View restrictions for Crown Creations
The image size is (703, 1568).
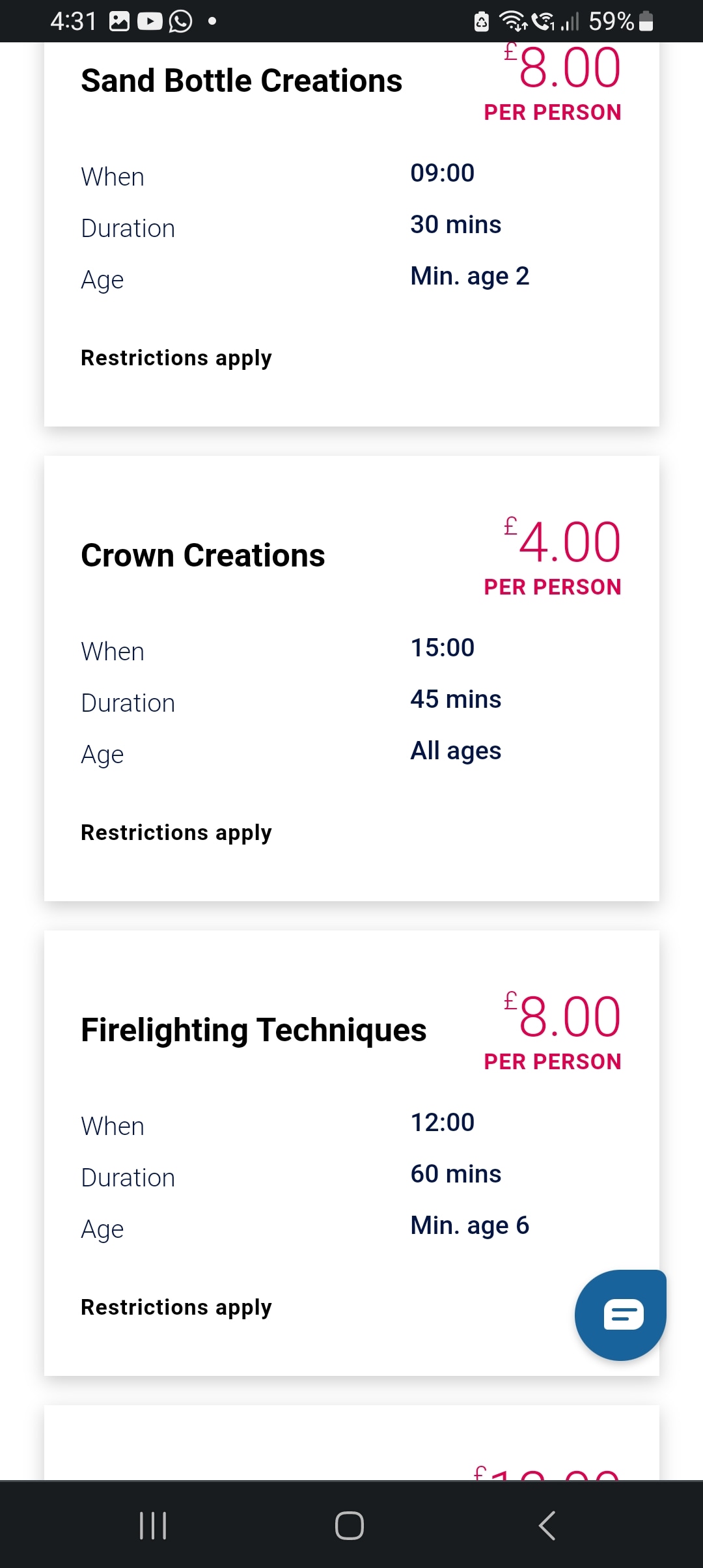176,833
